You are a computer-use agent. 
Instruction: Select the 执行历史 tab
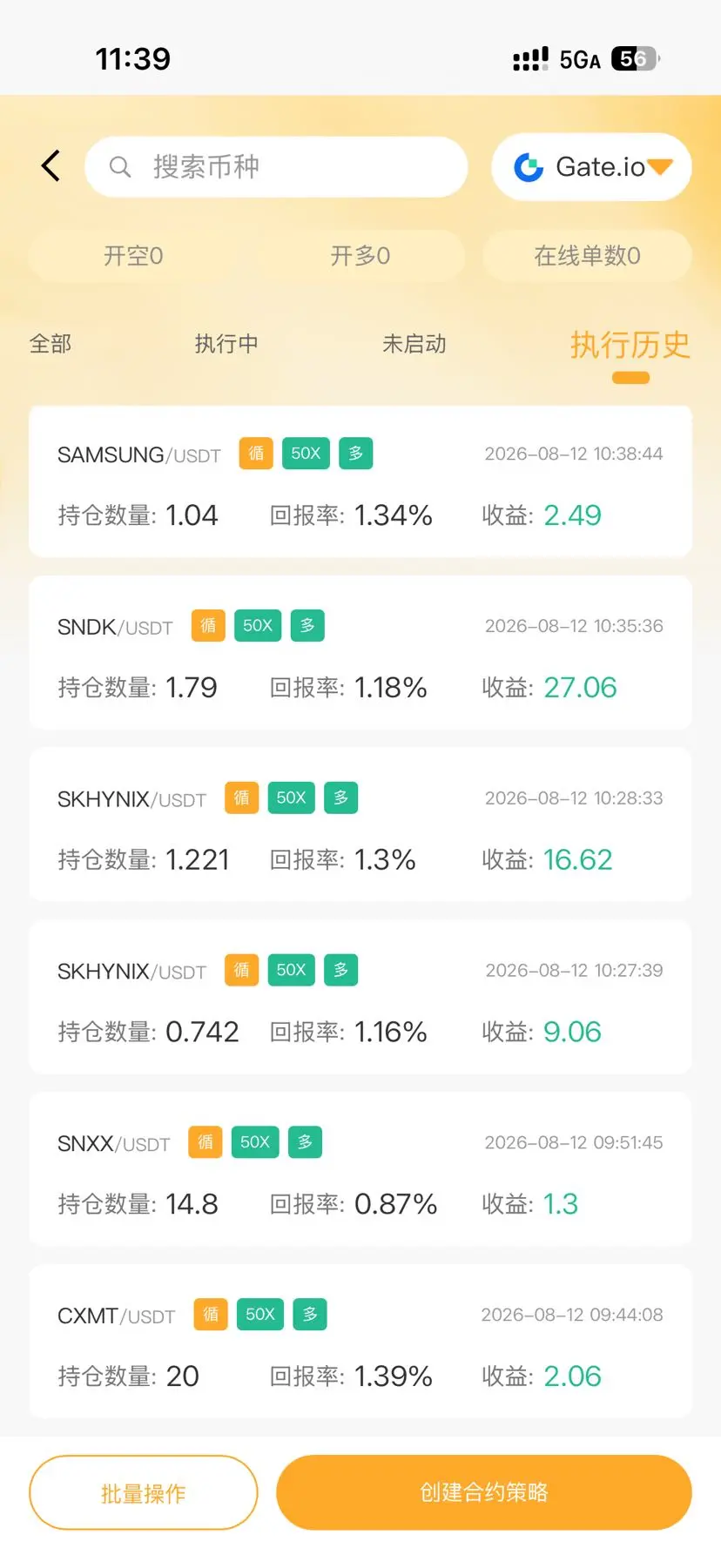point(630,346)
